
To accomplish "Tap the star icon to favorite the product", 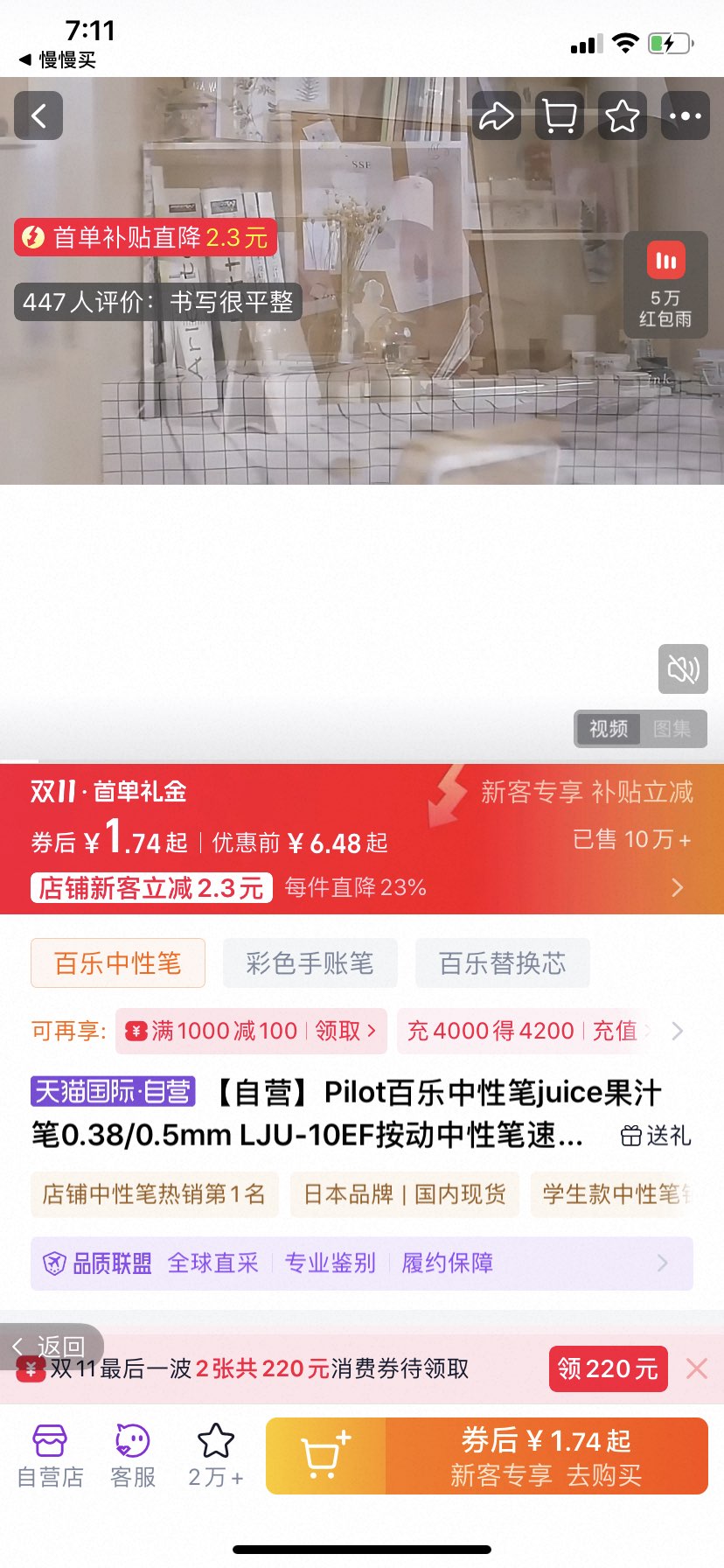I will click(622, 115).
